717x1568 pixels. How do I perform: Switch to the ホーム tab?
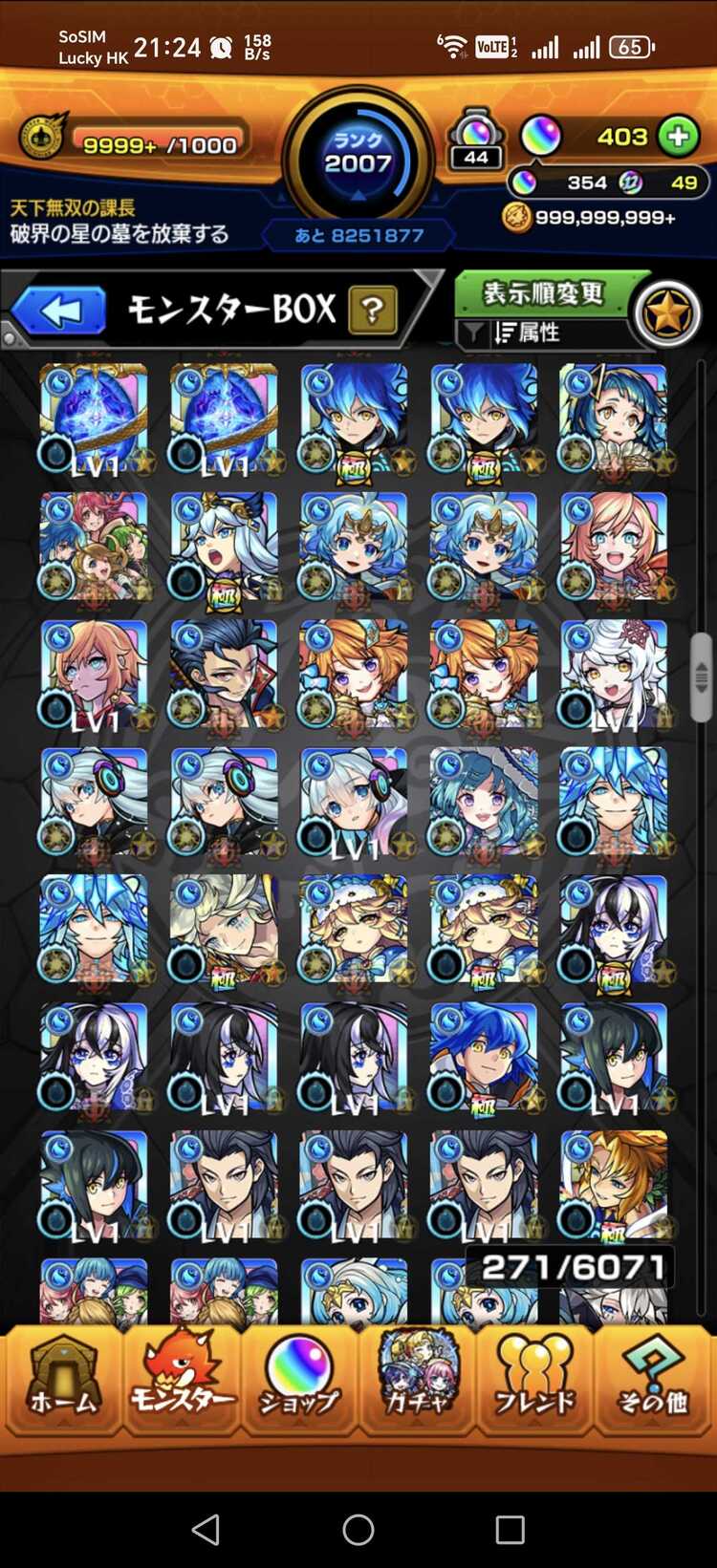coord(63,1379)
